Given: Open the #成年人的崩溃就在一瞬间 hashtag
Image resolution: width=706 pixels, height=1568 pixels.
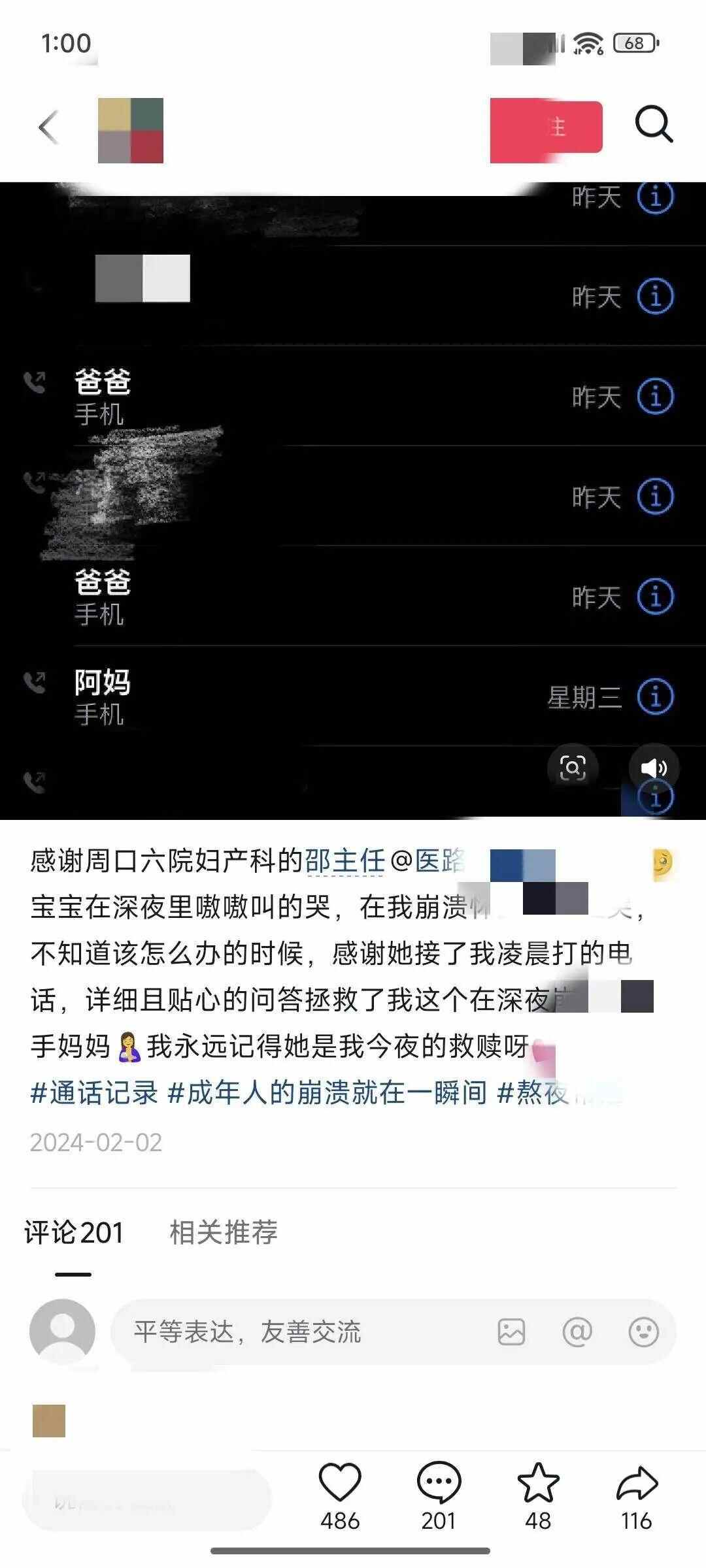Looking at the screenshot, I should pos(327,1092).
